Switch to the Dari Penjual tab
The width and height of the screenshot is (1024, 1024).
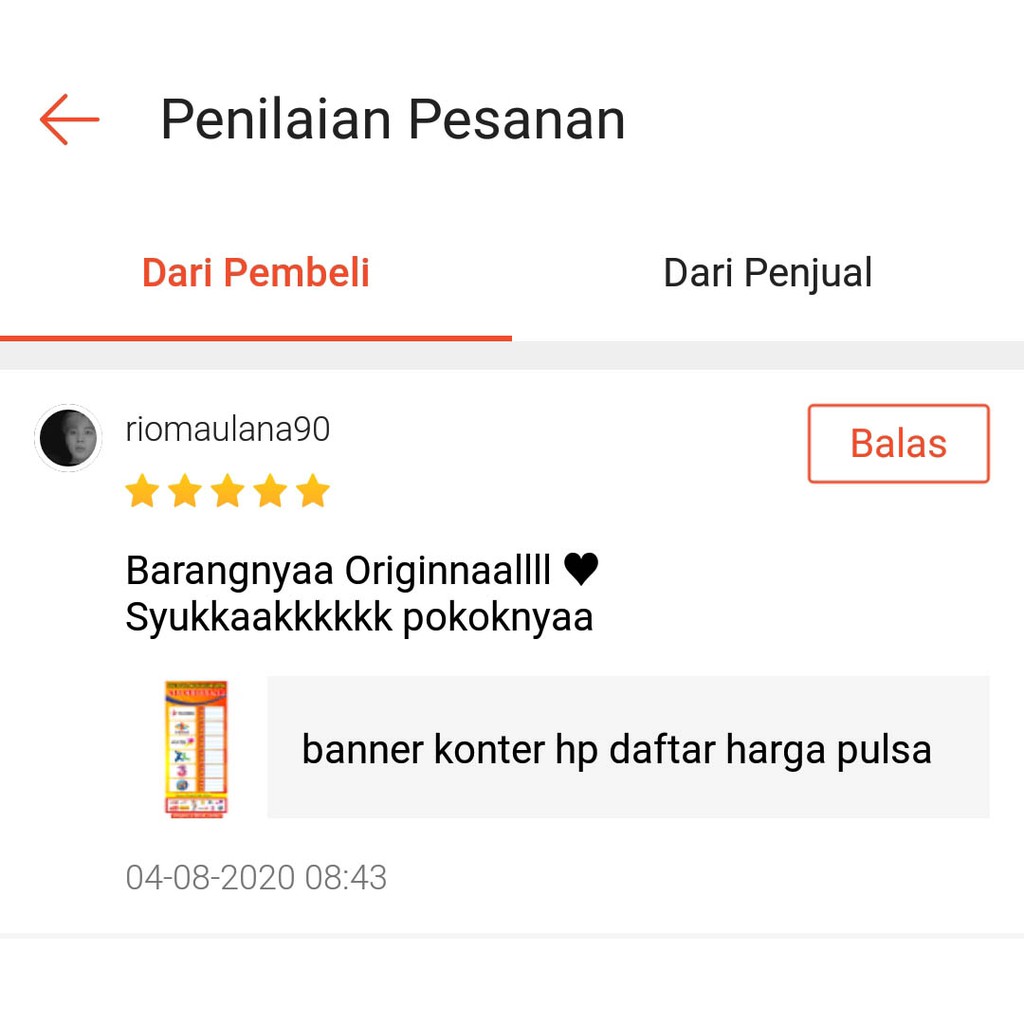[767, 273]
